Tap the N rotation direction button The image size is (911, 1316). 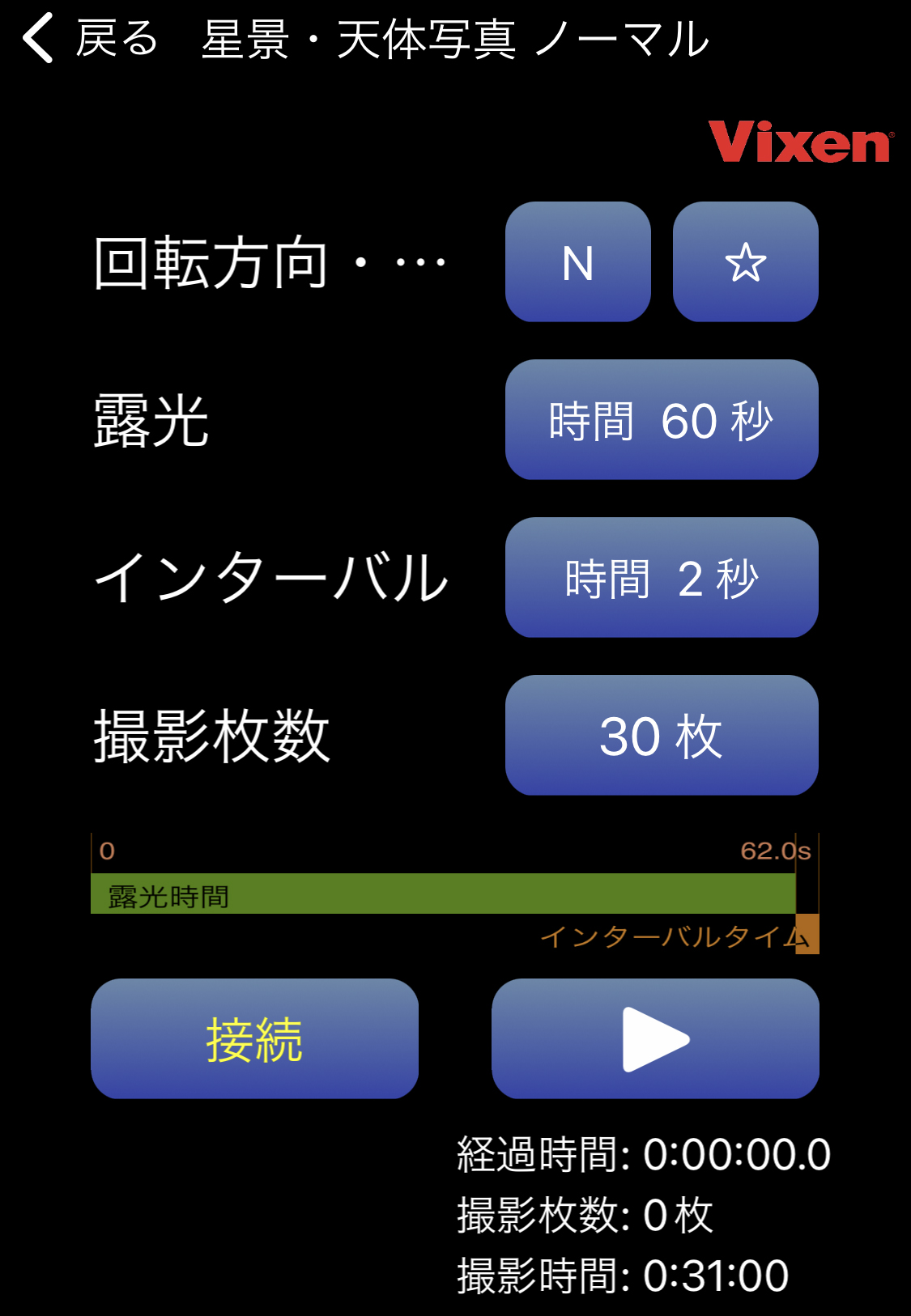577,262
